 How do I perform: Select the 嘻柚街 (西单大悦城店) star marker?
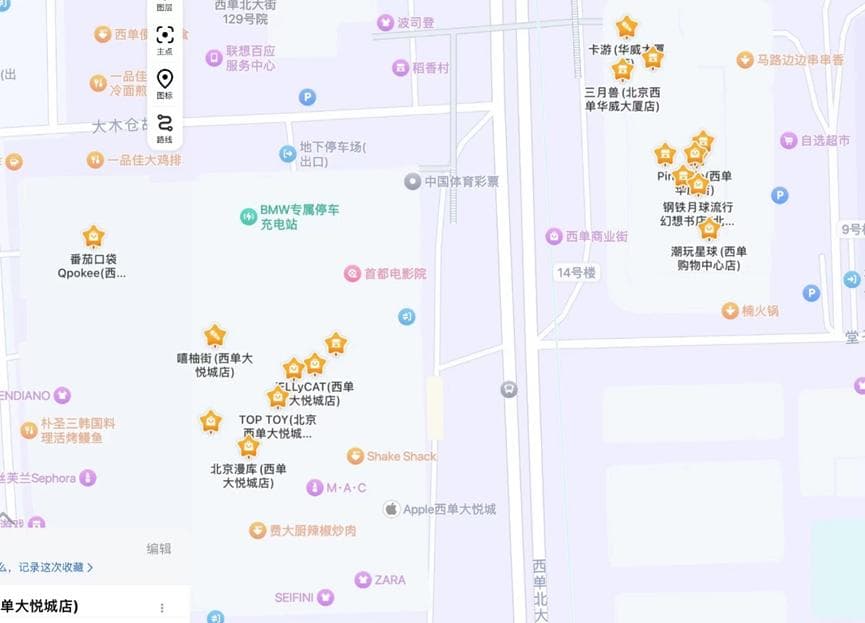pos(214,336)
